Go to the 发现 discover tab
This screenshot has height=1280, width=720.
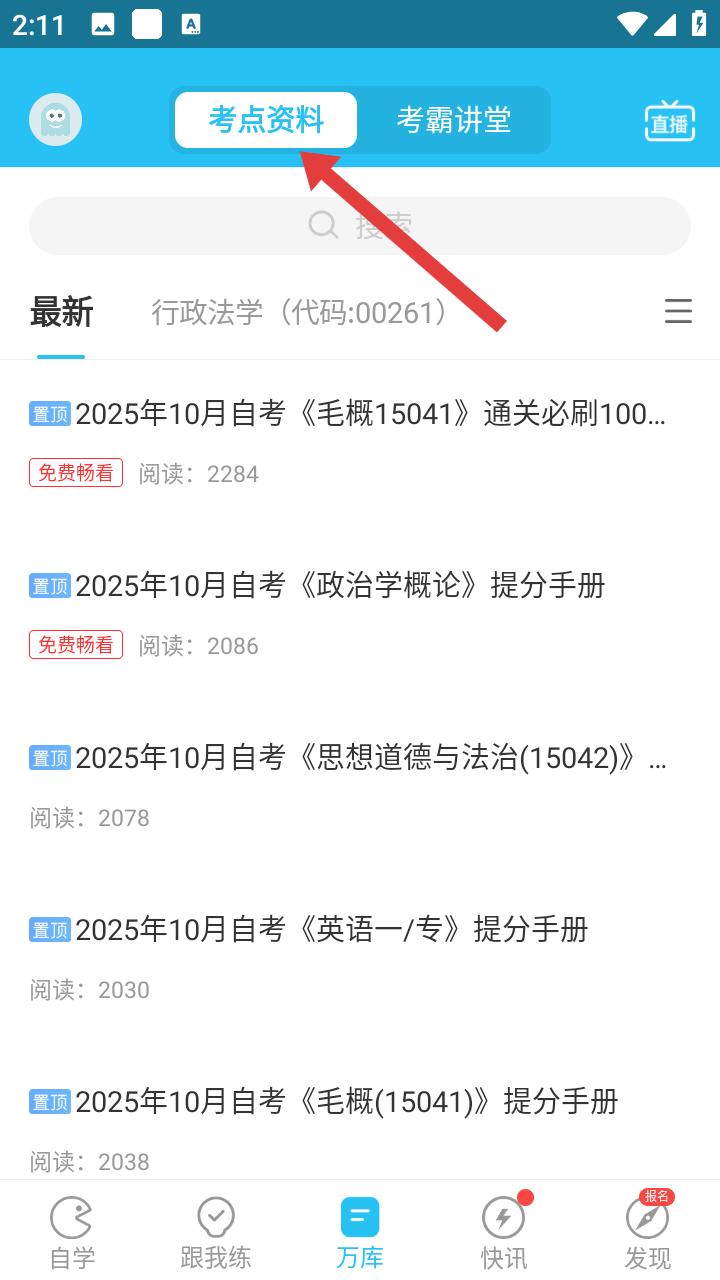(x=648, y=1232)
